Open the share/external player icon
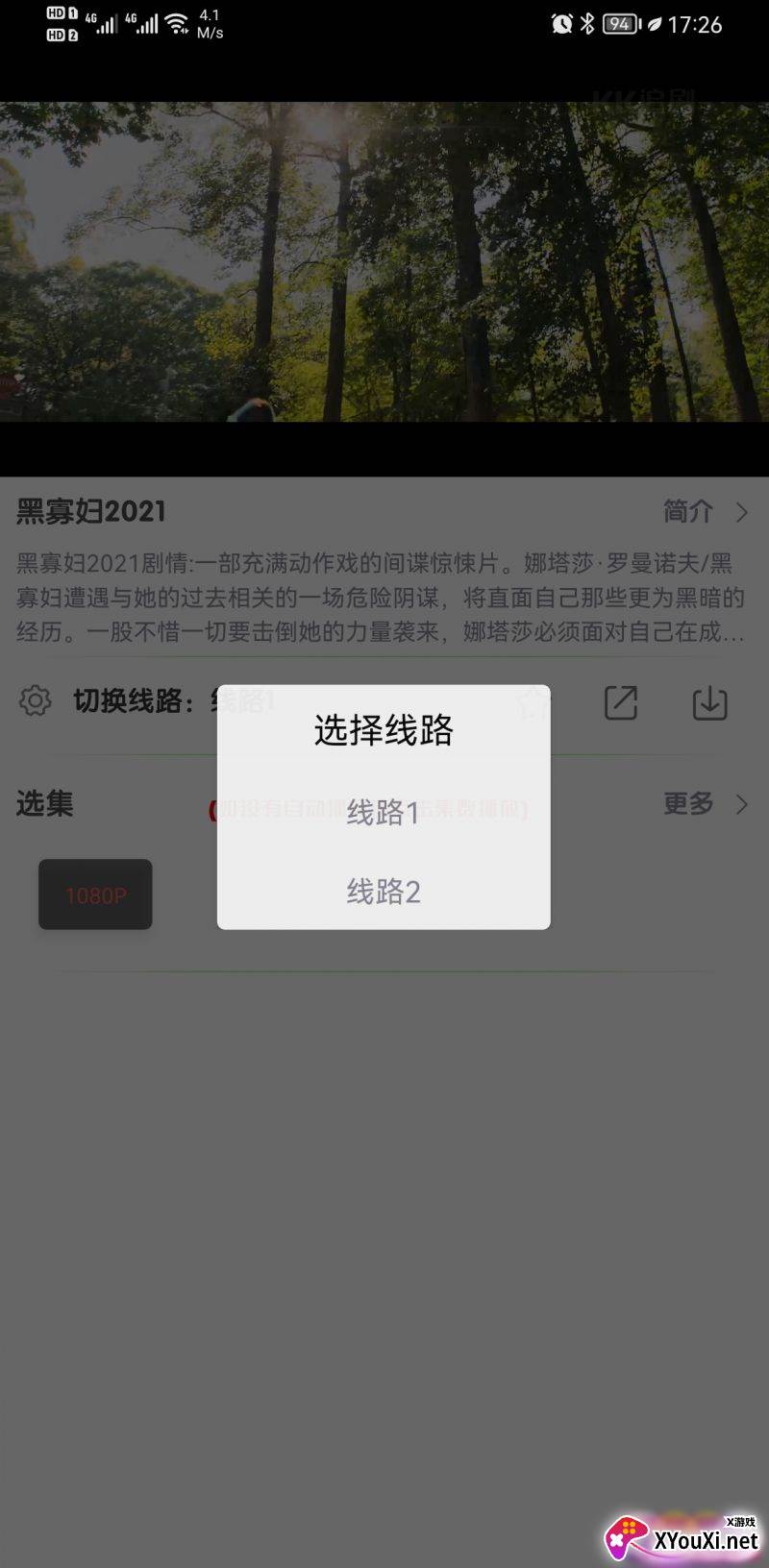Image resolution: width=769 pixels, height=1568 pixels. click(x=621, y=703)
